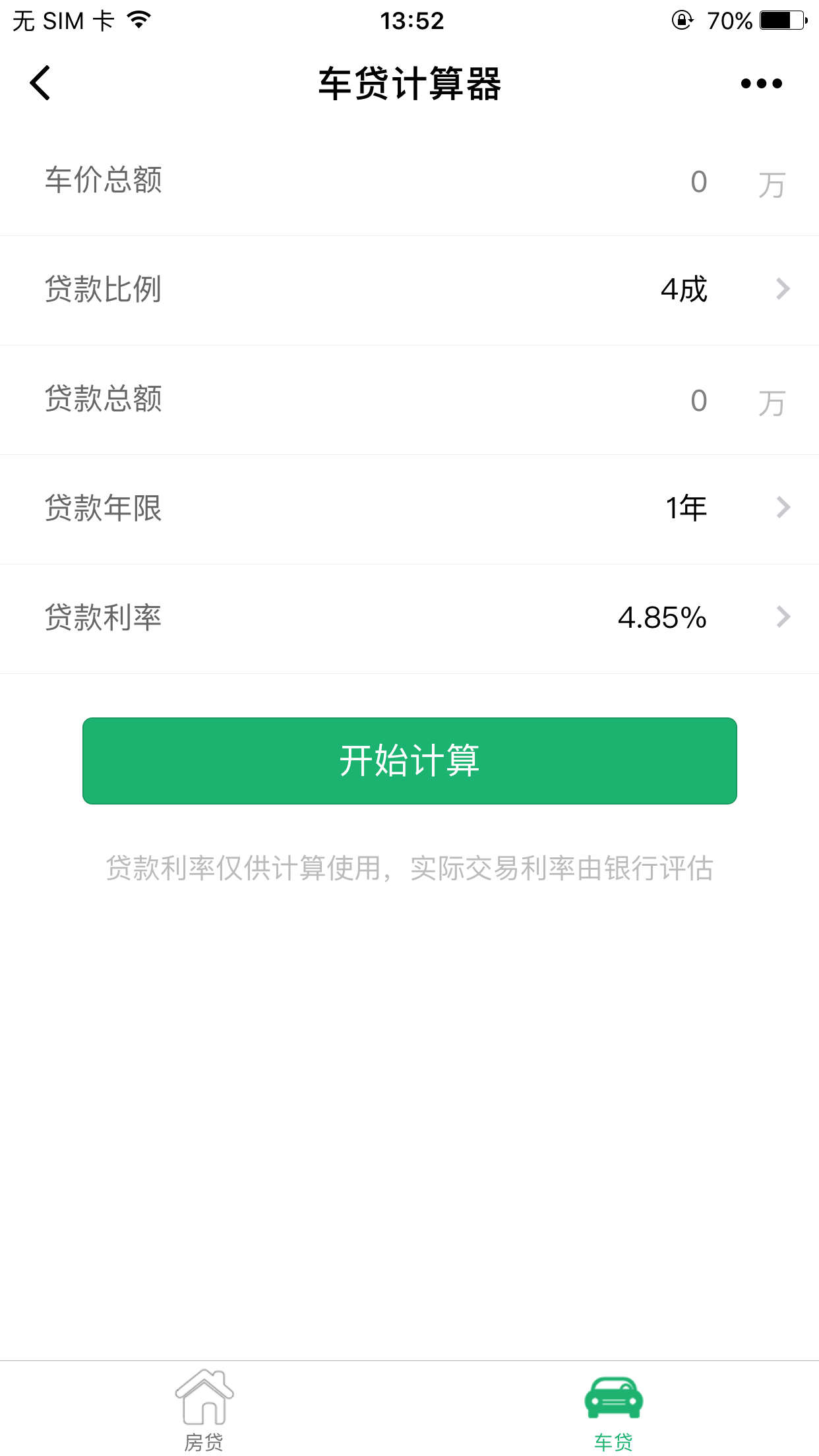Tap the 开始计算 button
819x1456 pixels.
tap(409, 760)
